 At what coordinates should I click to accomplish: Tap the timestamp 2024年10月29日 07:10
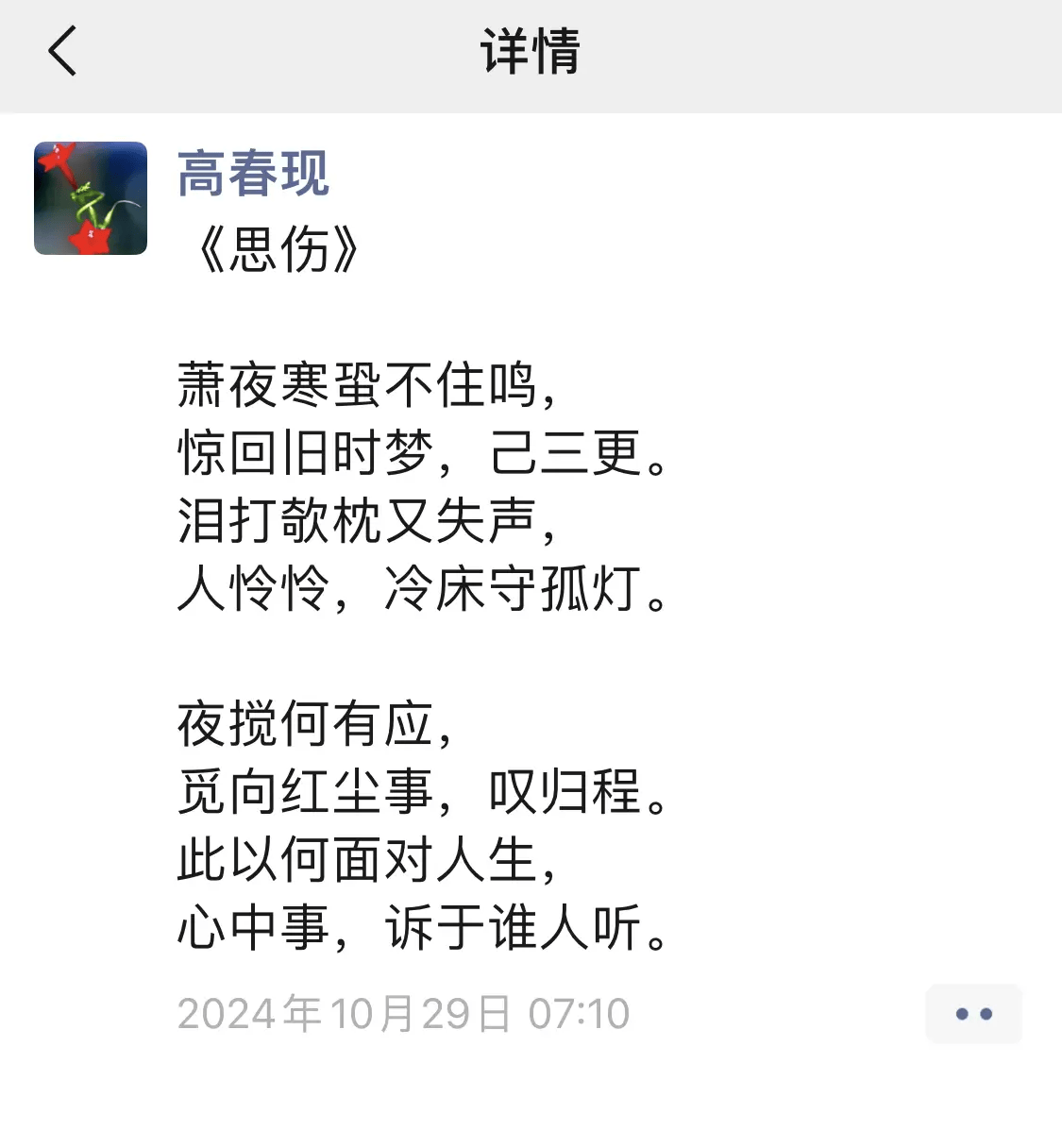[404, 1014]
